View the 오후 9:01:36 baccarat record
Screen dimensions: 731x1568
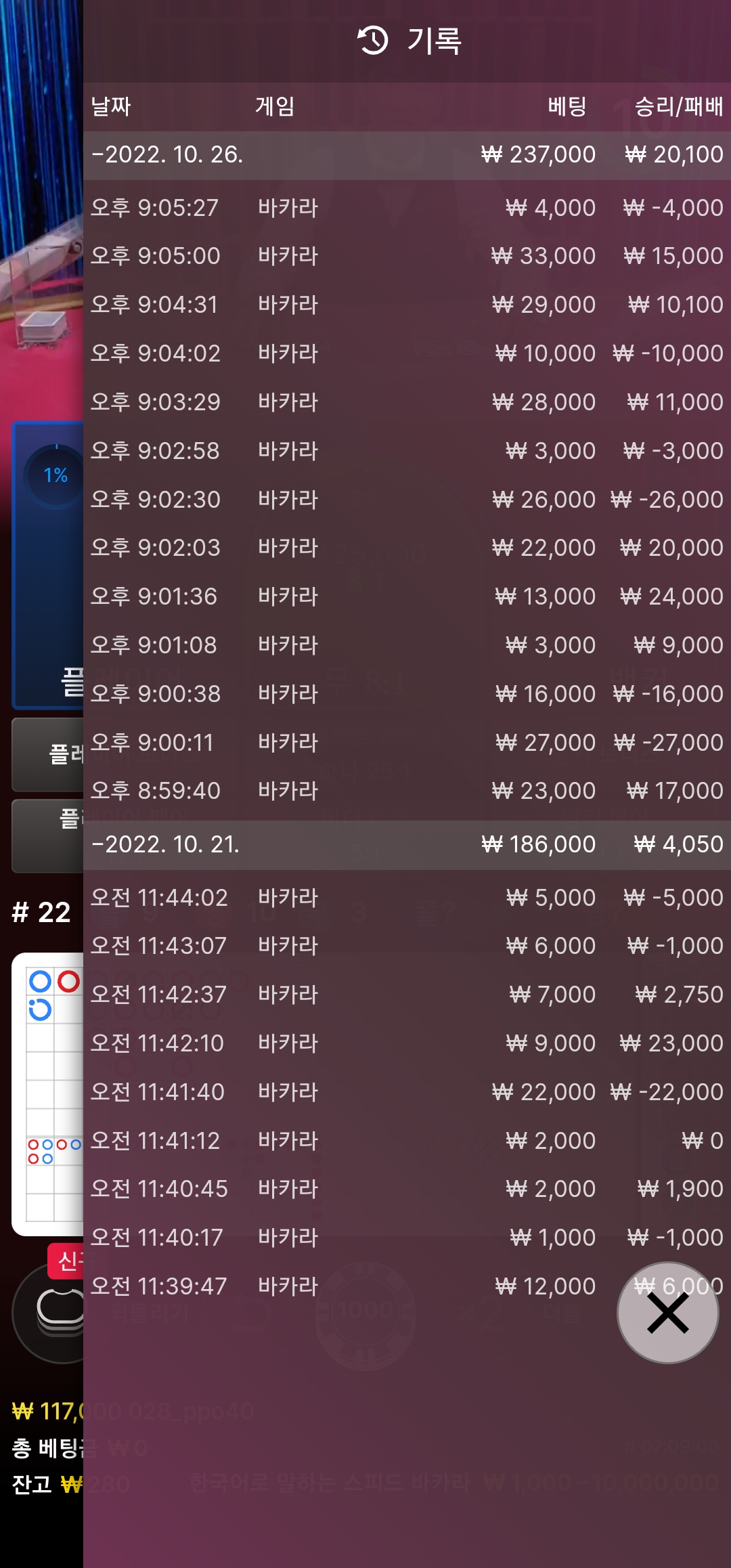point(406,596)
